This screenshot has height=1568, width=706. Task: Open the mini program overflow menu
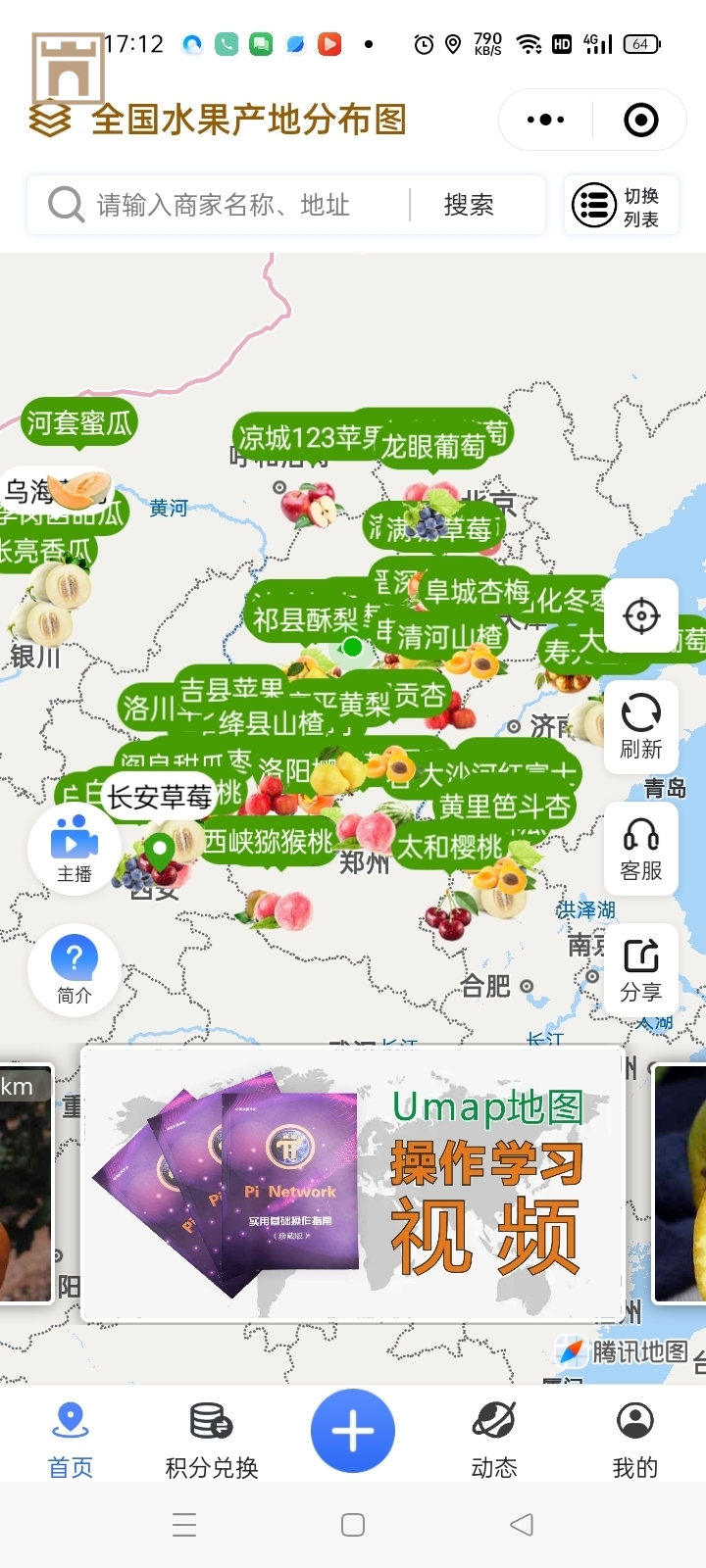click(545, 120)
